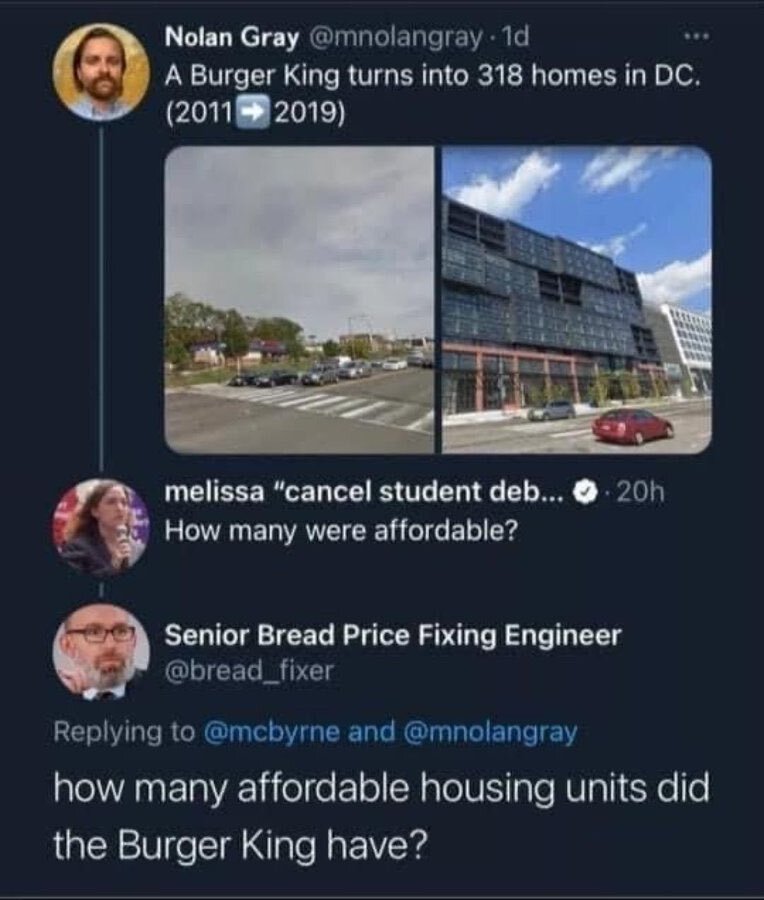
Task: Tap the @mnolangray mention in the reply line
Action: (x=489, y=732)
